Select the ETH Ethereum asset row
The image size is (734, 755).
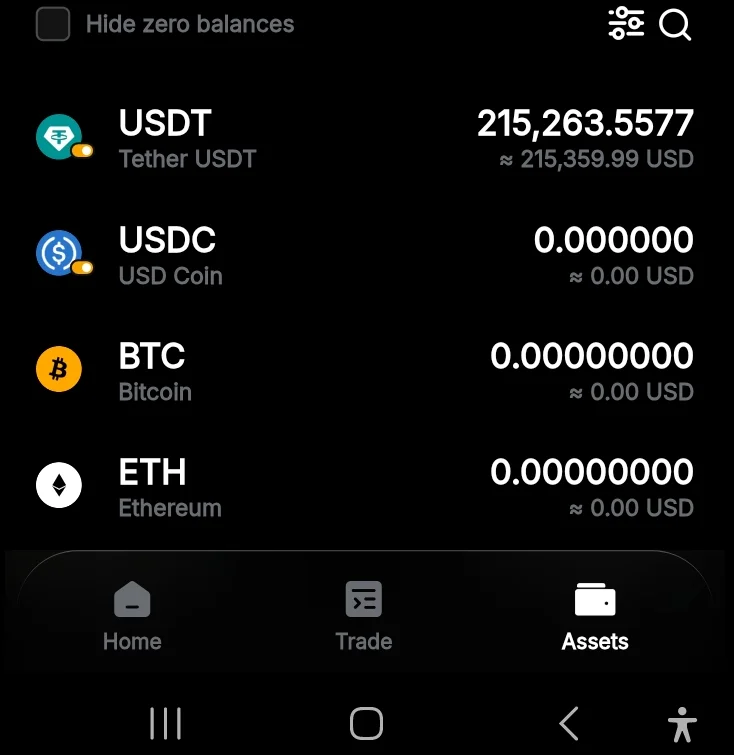tap(365, 488)
